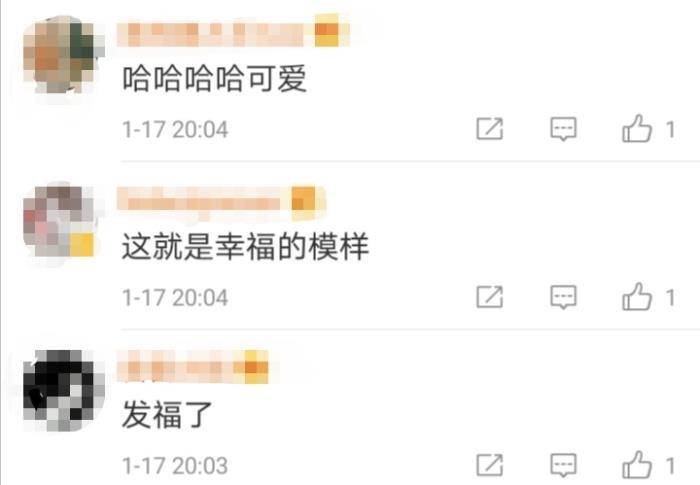Repost the comment 发福了
This screenshot has width=700, height=485.
(x=489, y=465)
